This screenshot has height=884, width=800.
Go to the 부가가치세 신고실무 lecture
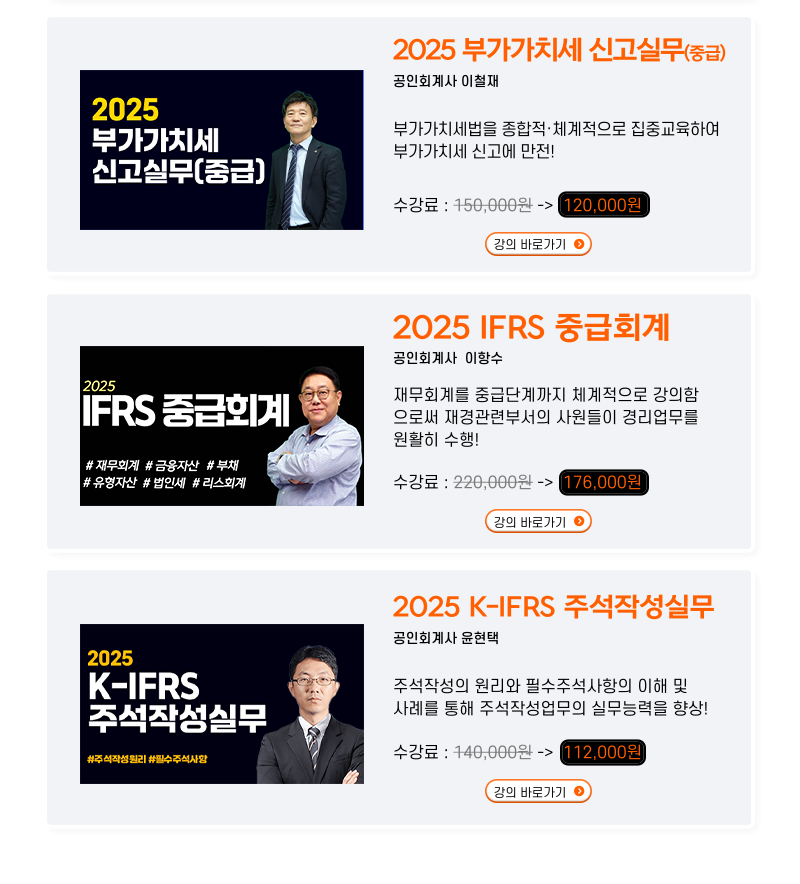(538, 244)
